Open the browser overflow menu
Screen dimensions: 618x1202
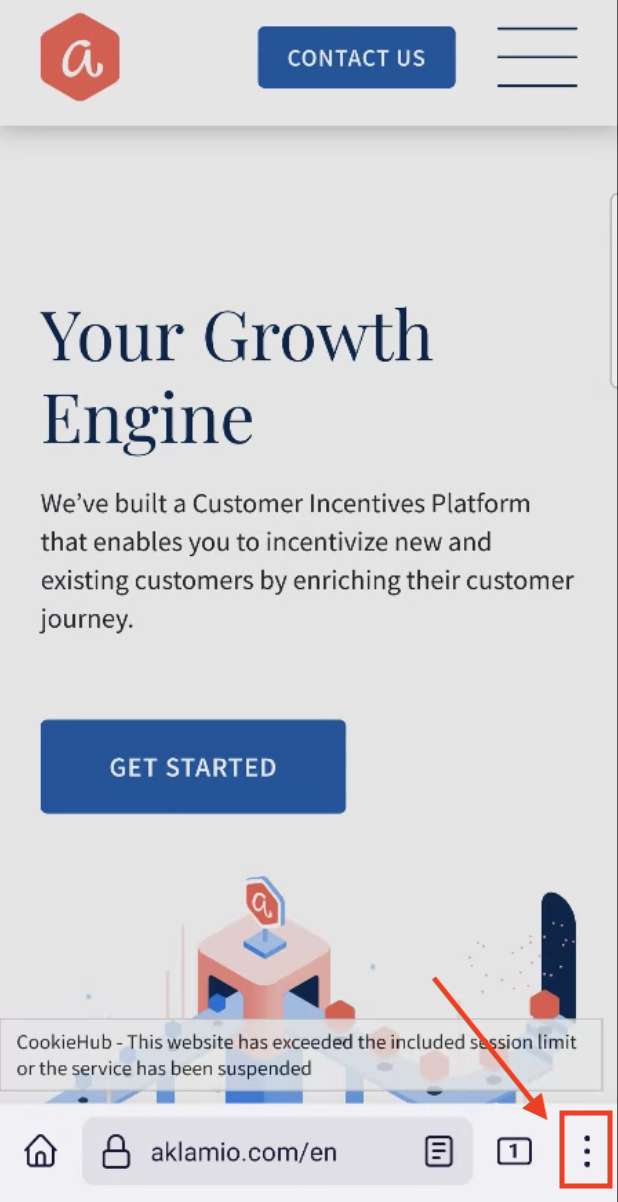586,1152
